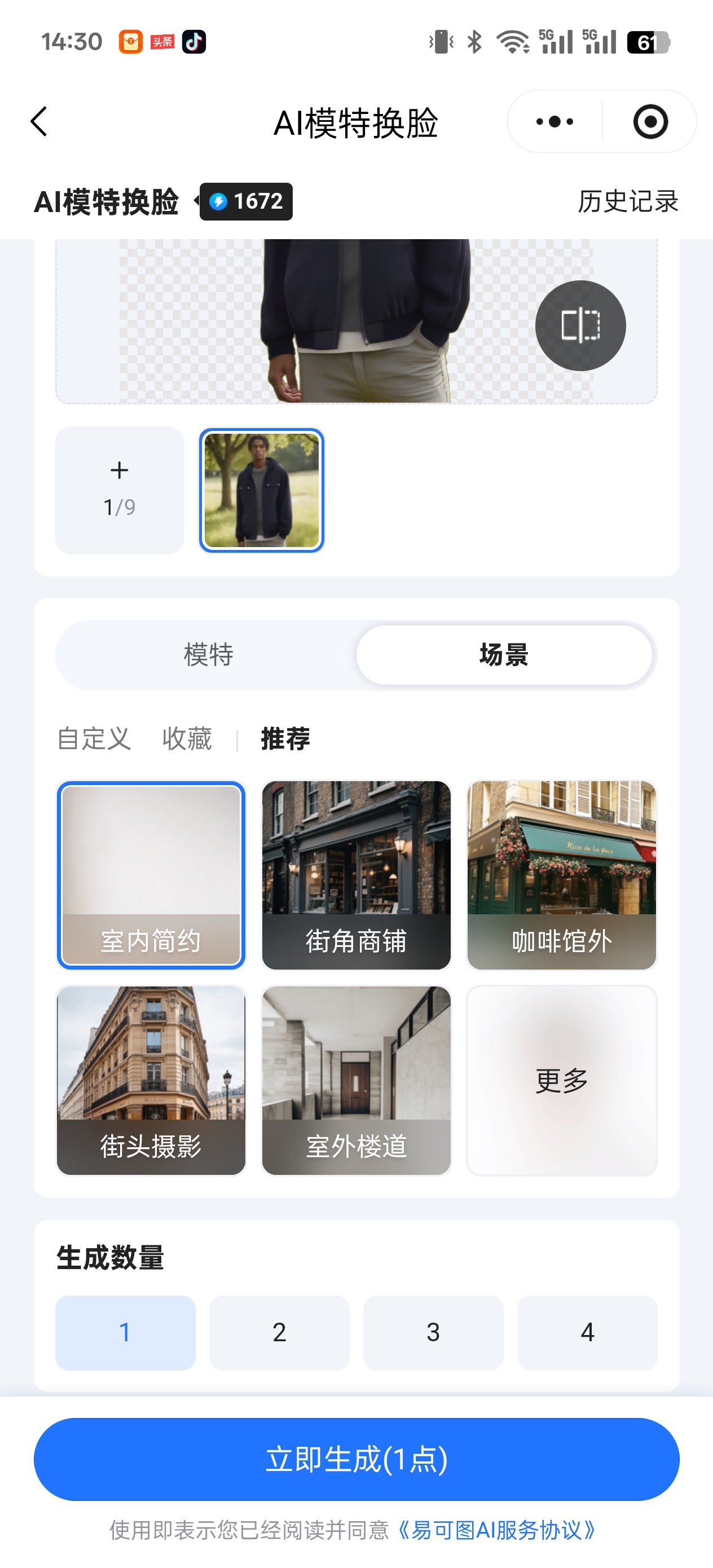
Task: Set generation count to 3
Action: point(433,1332)
